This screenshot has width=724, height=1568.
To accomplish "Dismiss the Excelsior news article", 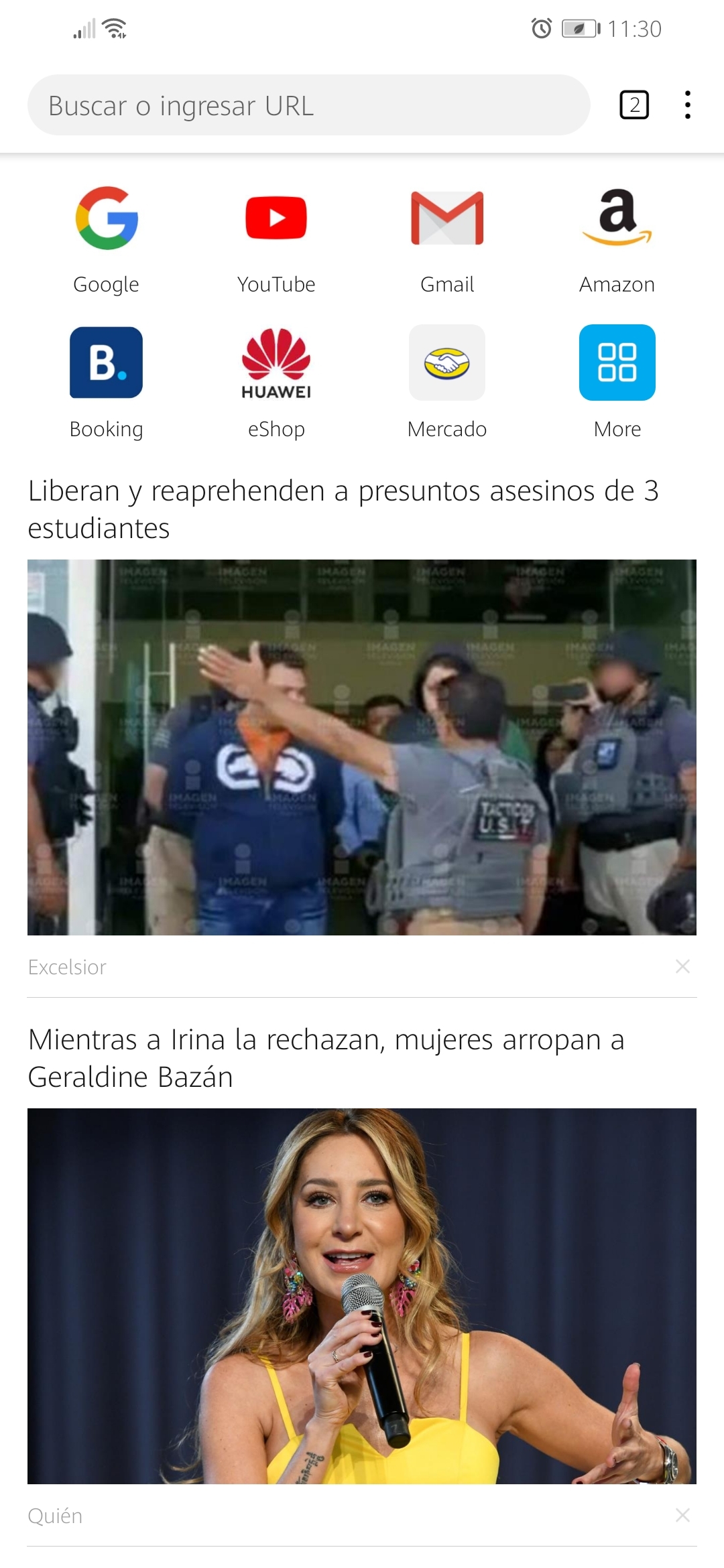I will click(x=682, y=966).
